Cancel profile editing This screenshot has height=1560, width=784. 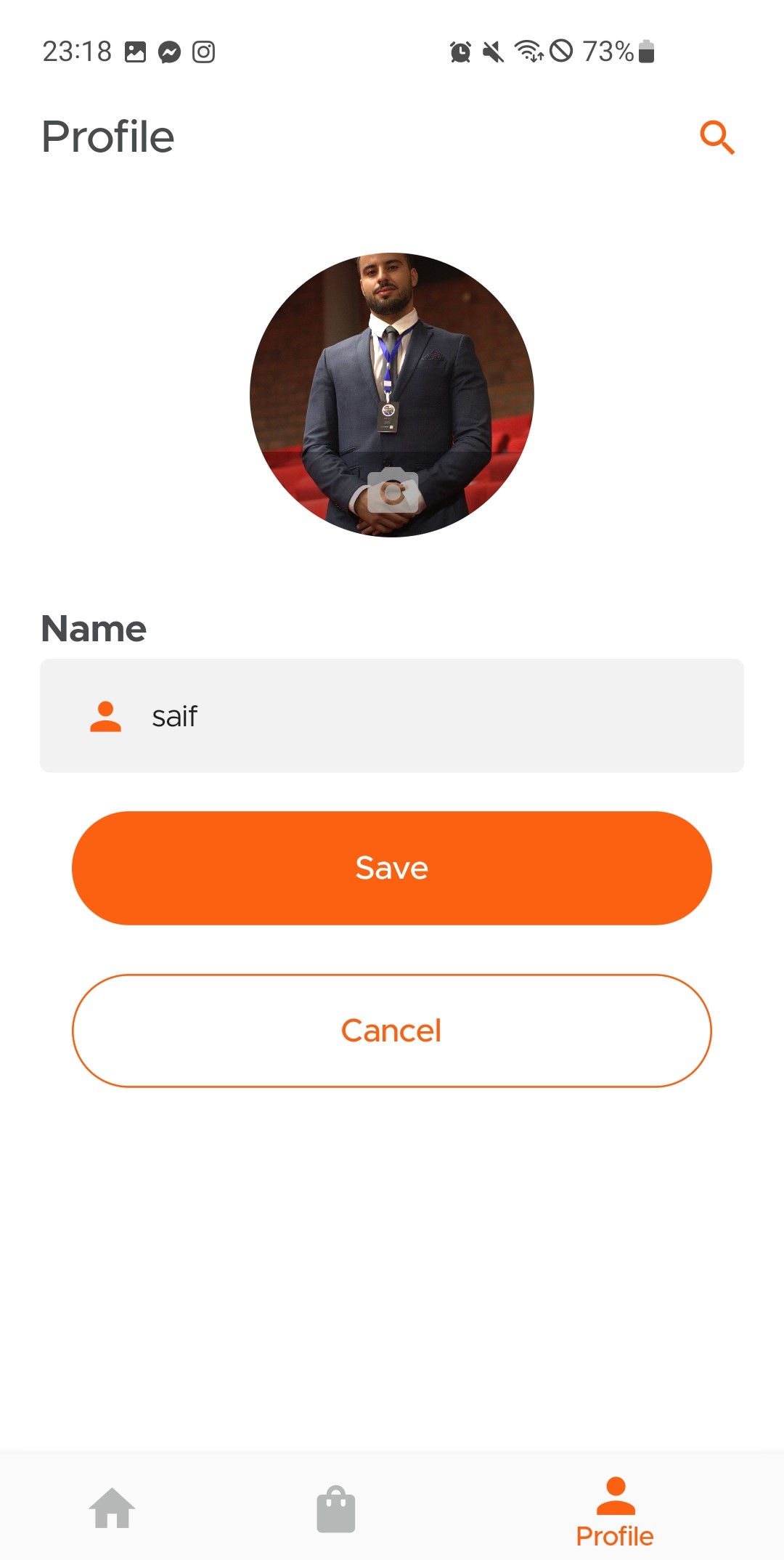(392, 1031)
